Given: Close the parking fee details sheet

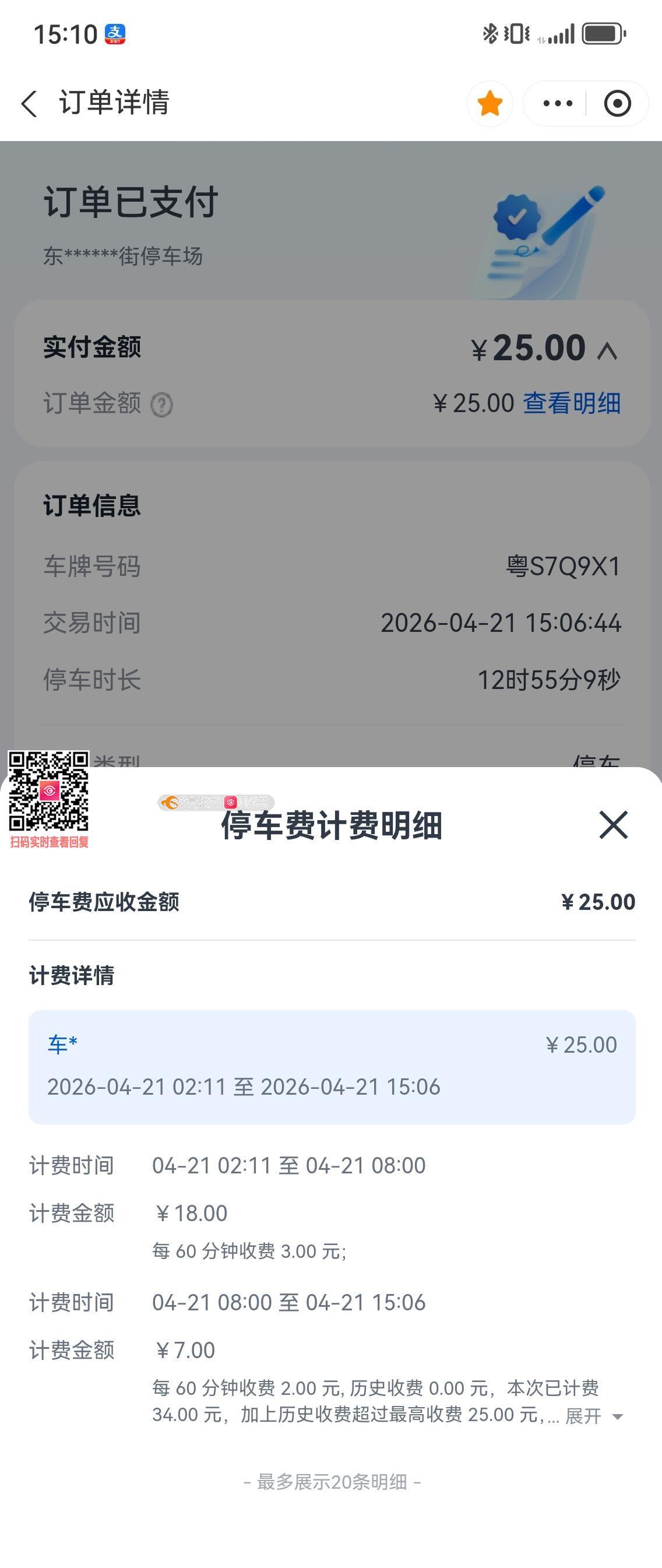Looking at the screenshot, I should (x=612, y=825).
